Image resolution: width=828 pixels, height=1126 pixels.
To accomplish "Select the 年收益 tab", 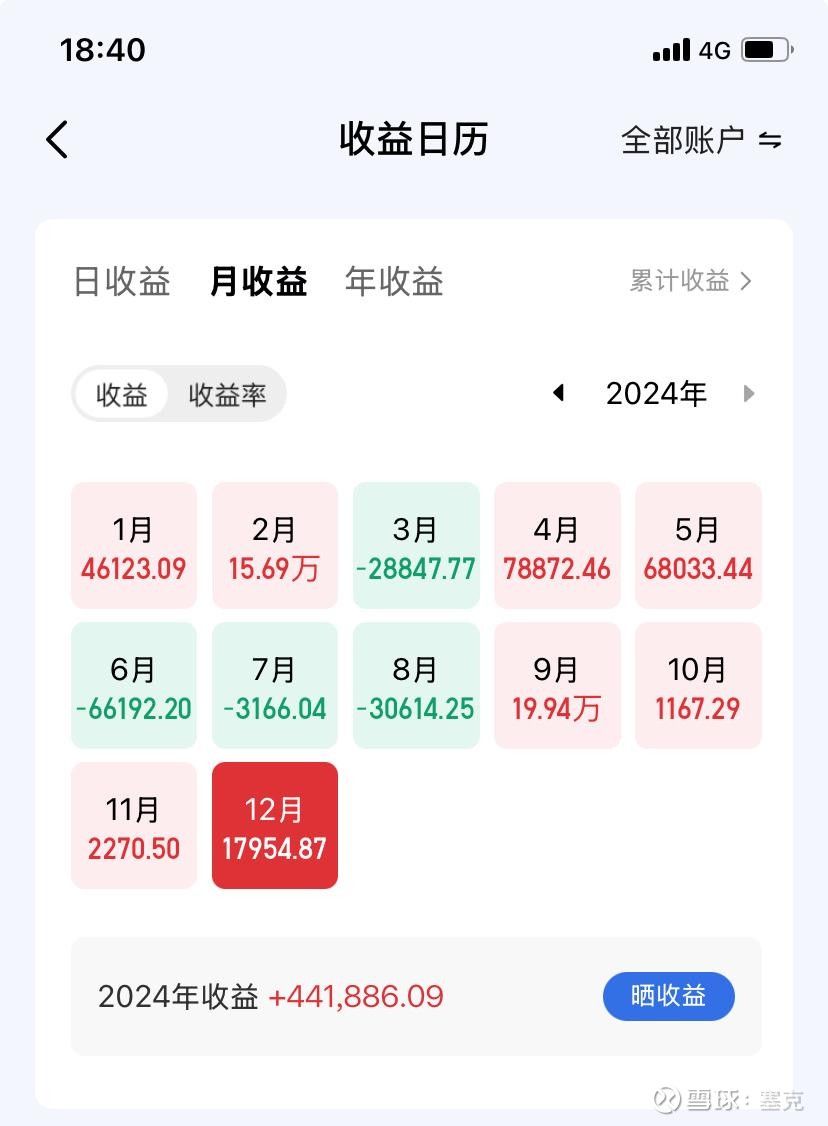I will point(394,282).
